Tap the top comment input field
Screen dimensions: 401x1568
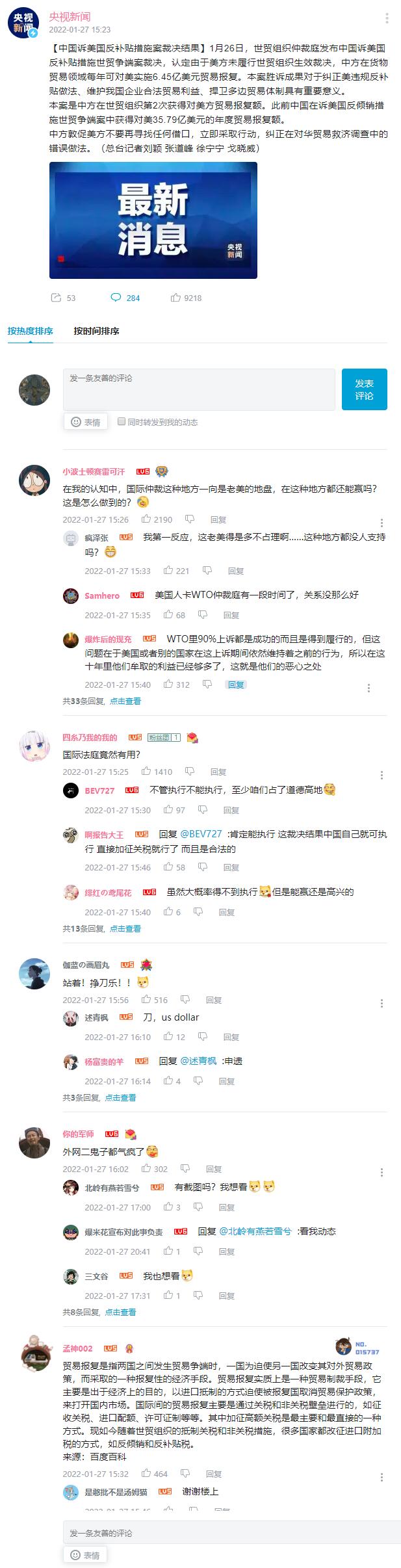(199, 389)
